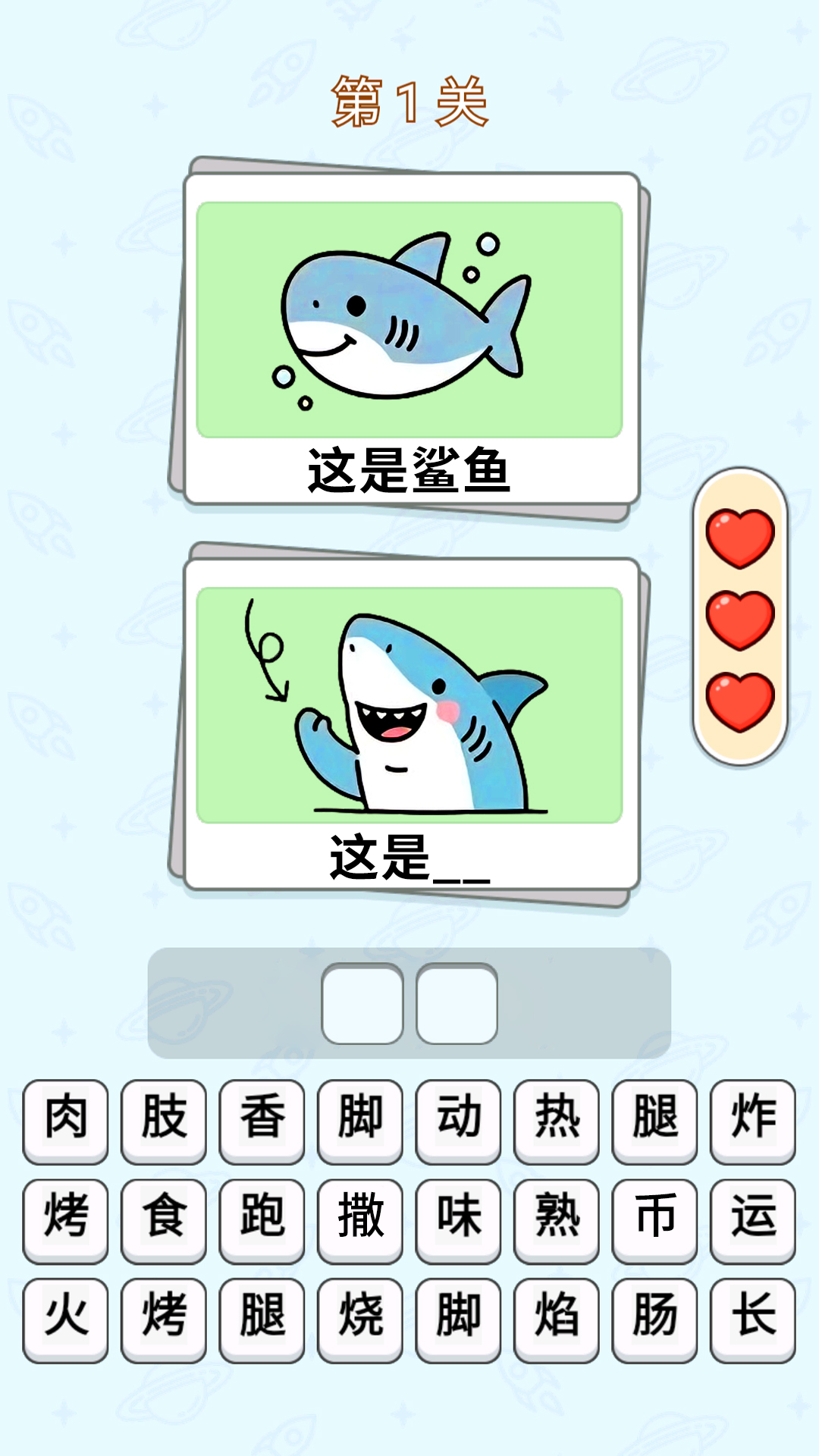The width and height of the screenshot is (819, 1456).
Task: Tap the 味 character tile
Action: point(458,1219)
